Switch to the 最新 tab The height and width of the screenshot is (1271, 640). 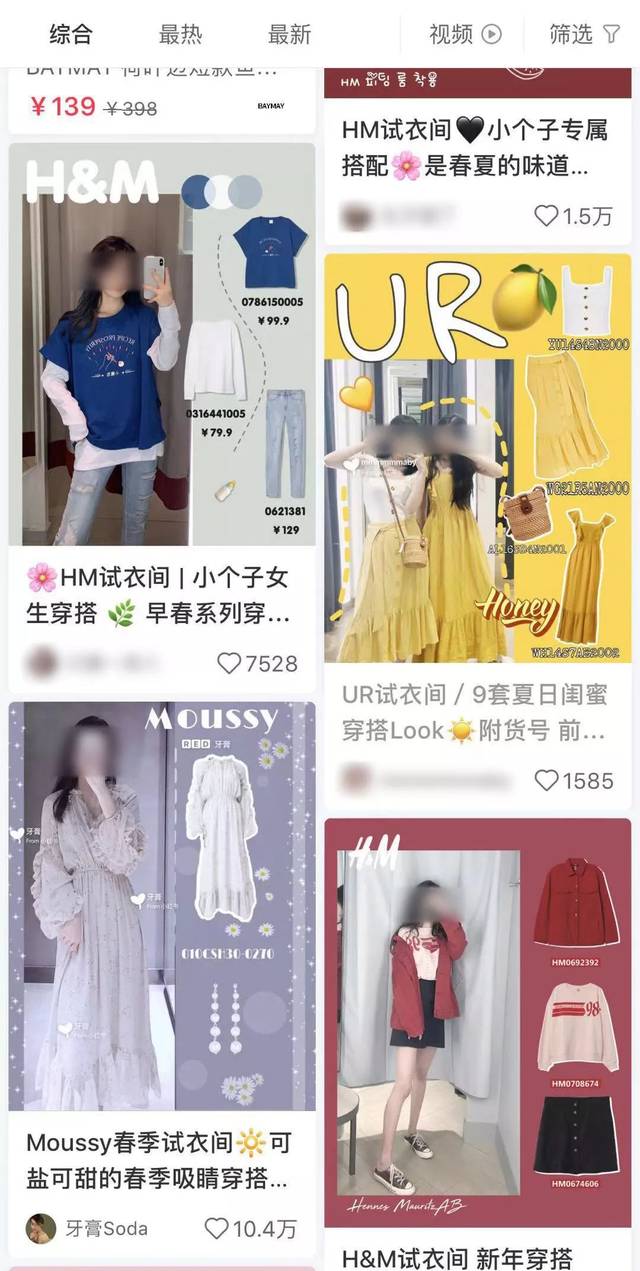coord(289,34)
